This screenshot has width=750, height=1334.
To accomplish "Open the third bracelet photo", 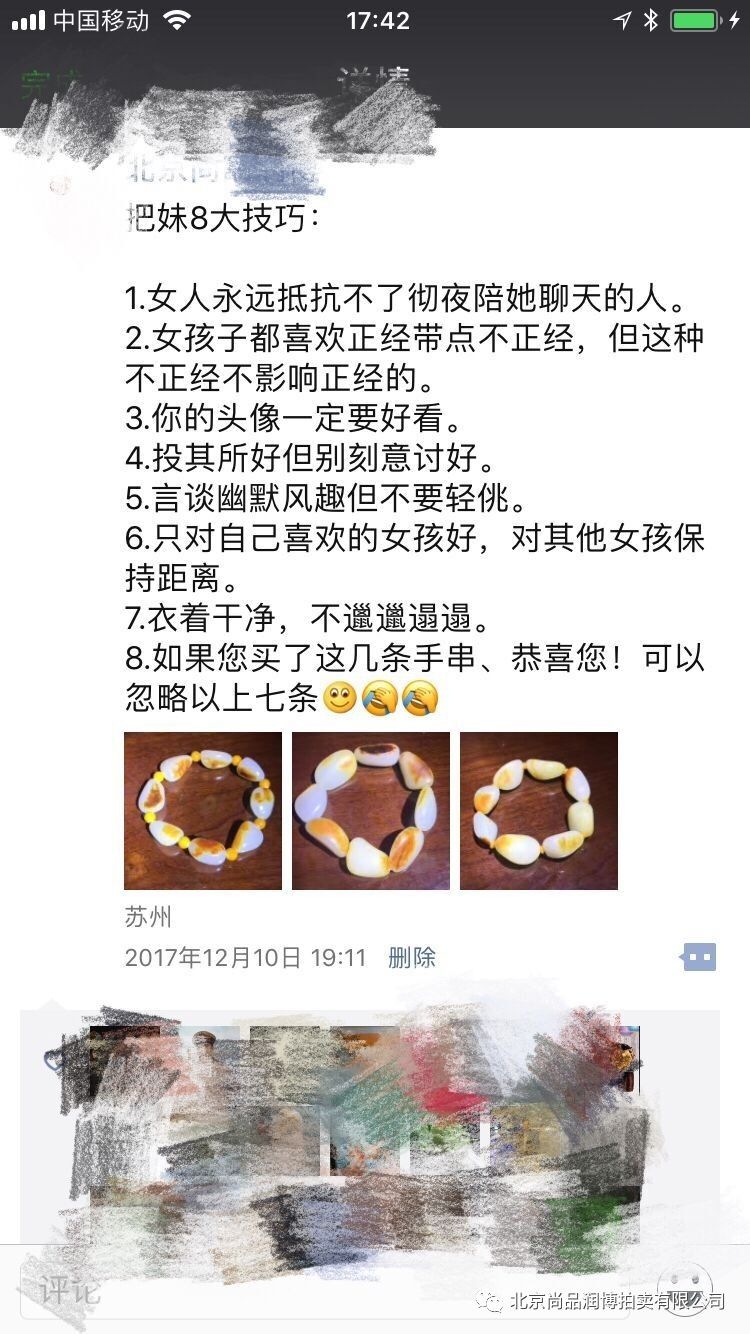I will tap(539, 811).
